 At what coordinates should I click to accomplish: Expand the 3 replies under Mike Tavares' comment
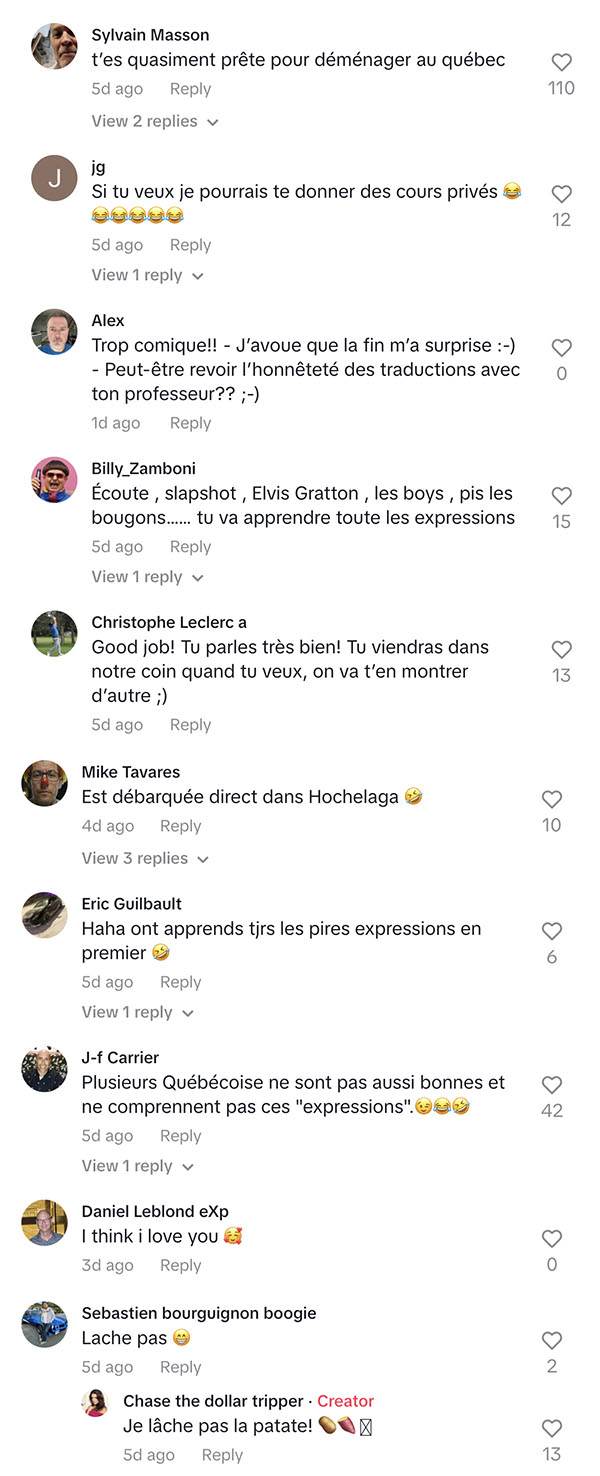click(145, 858)
